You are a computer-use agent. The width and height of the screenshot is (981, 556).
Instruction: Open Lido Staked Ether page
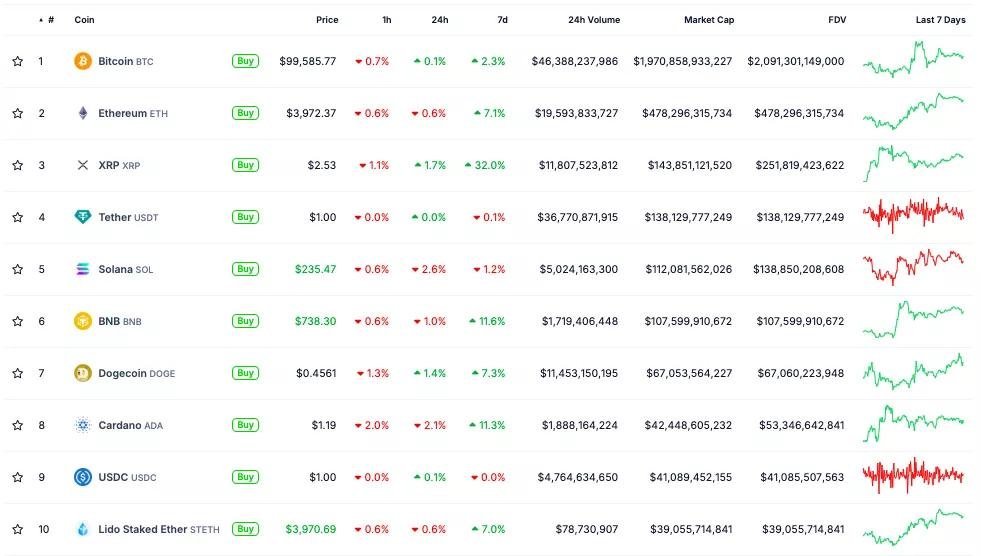click(x=146, y=529)
